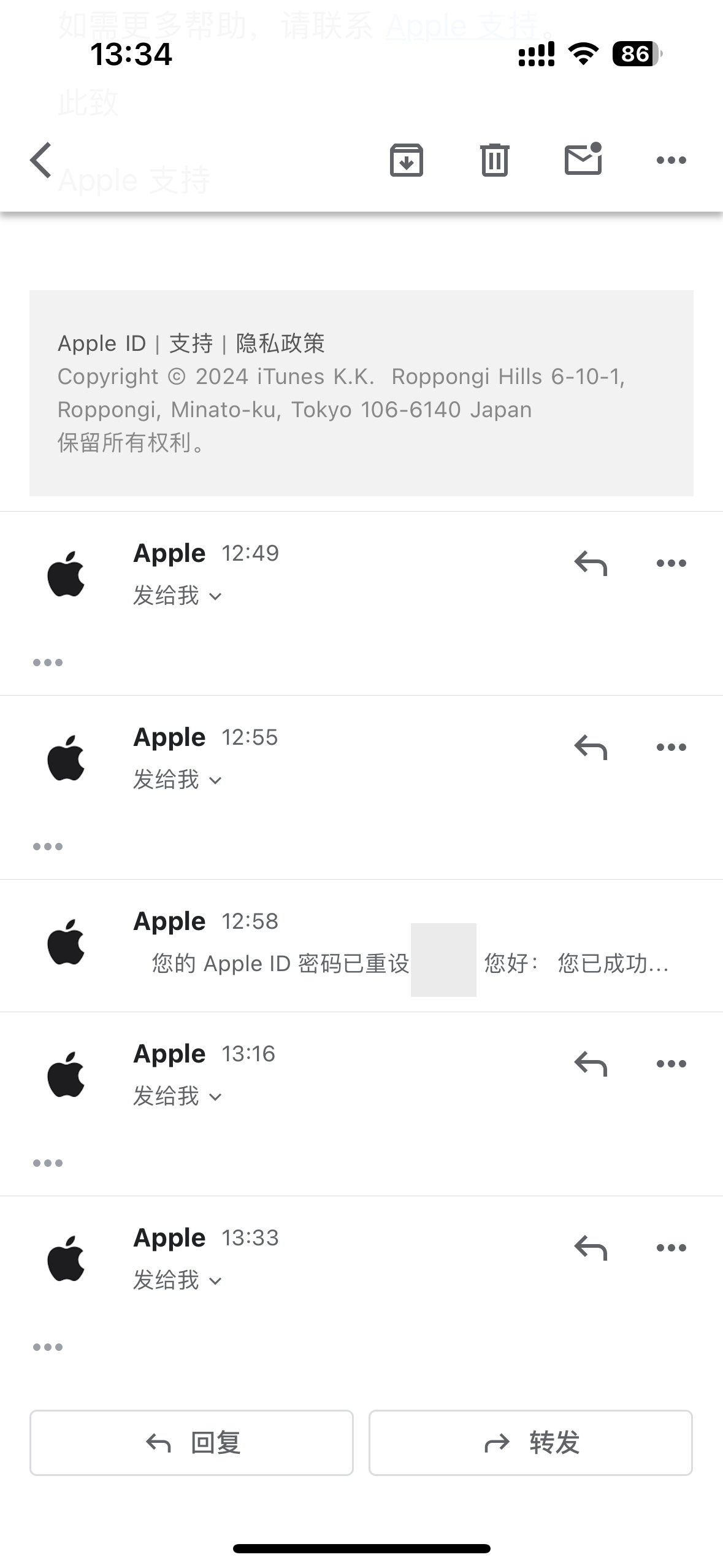Reply to the Apple email from 12:55
Screen dimensions: 723x1568
(590, 747)
